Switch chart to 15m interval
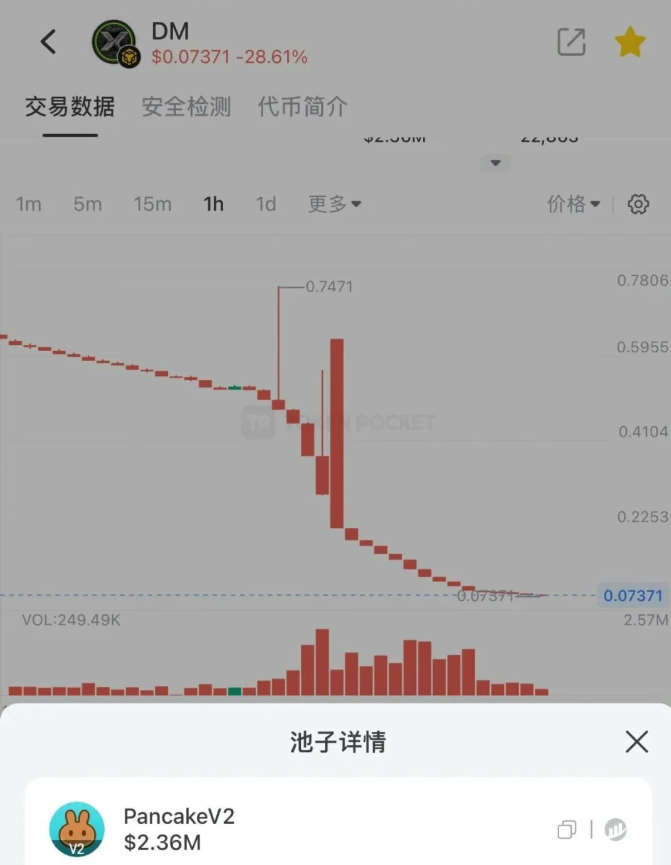Image resolution: width=671 pixels, height=865 pixels. click(152, 204)
